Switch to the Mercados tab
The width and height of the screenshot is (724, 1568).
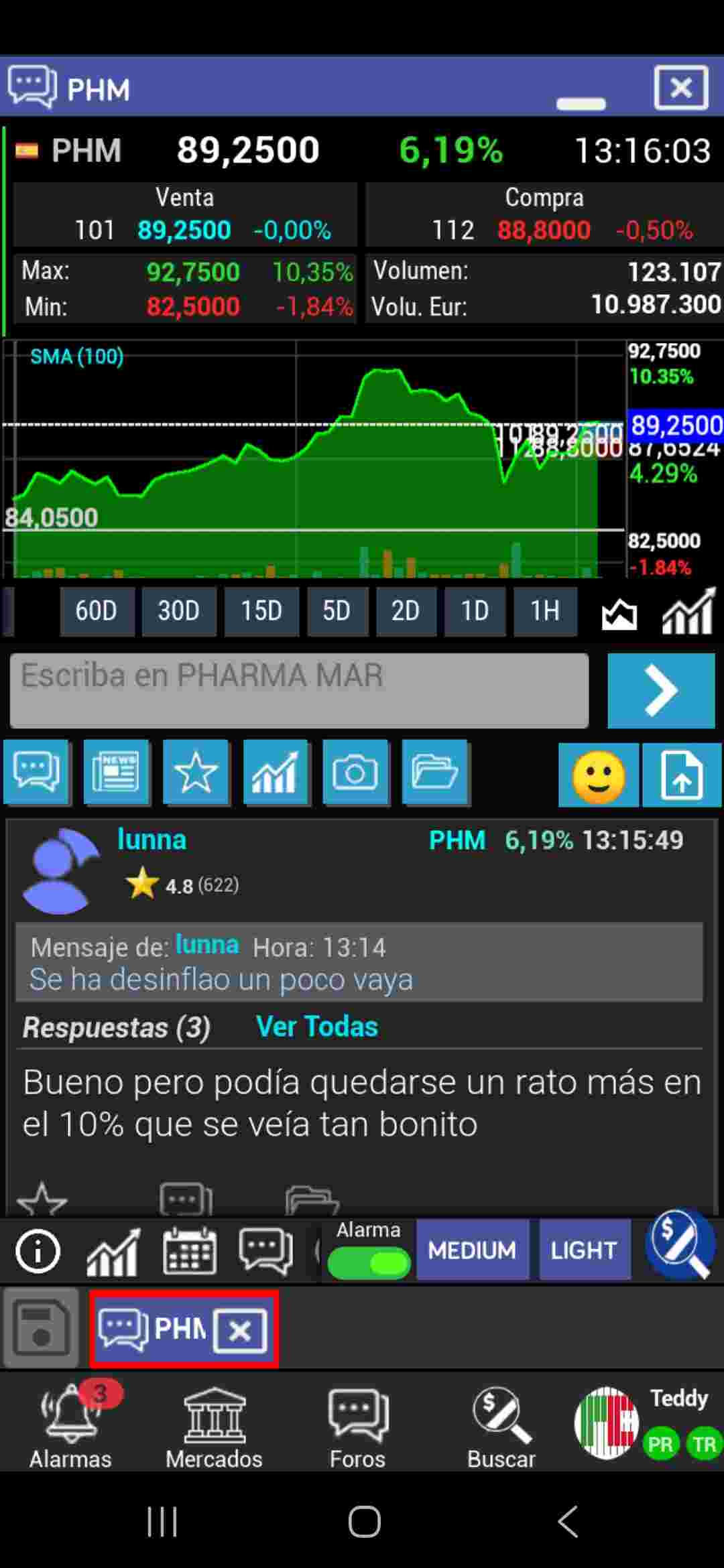pyautogui.click(x=214, y=1428)
